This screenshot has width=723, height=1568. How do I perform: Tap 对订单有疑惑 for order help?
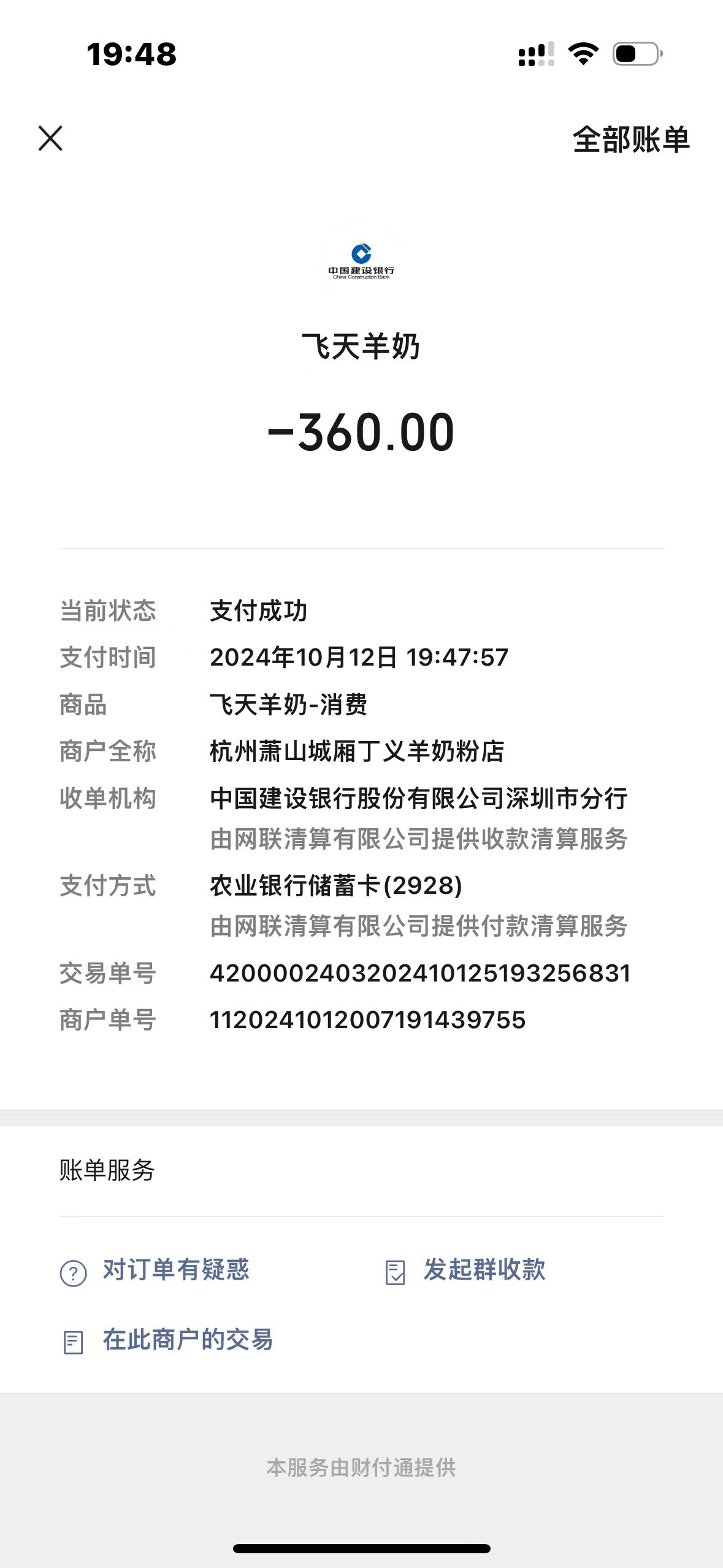click(x=175, y=1270)
